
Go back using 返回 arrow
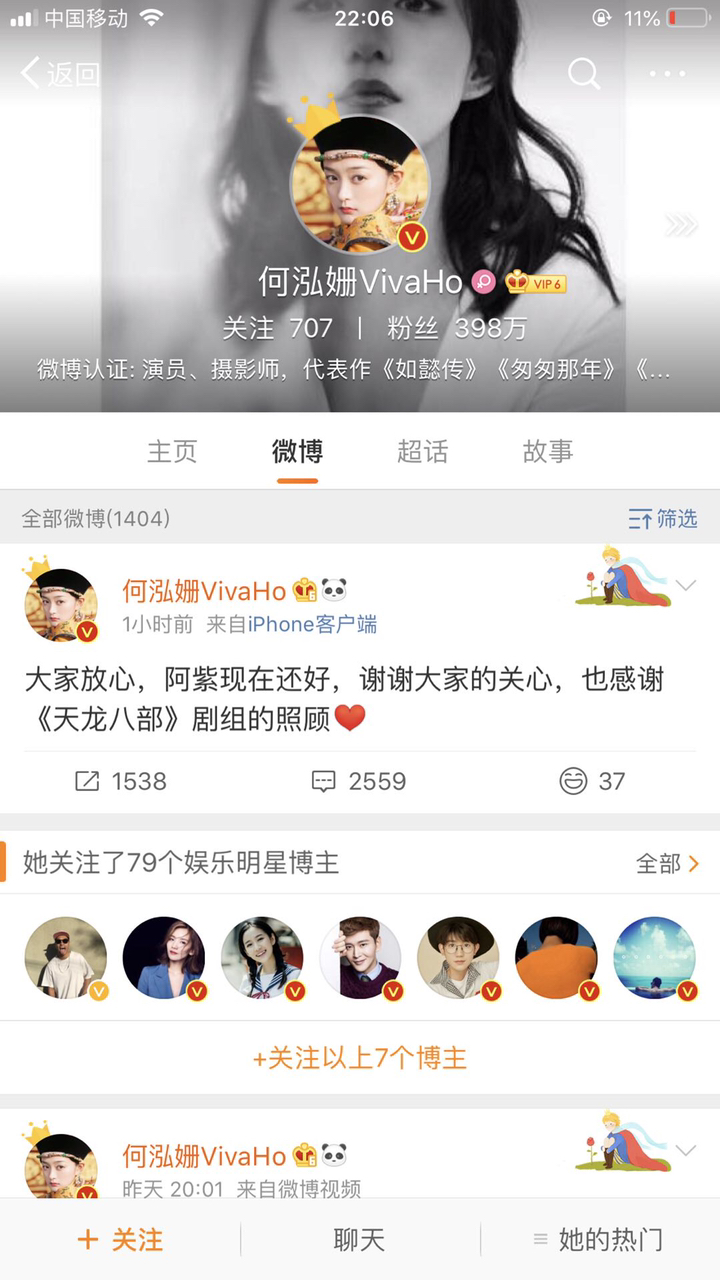tap(60, 73)
